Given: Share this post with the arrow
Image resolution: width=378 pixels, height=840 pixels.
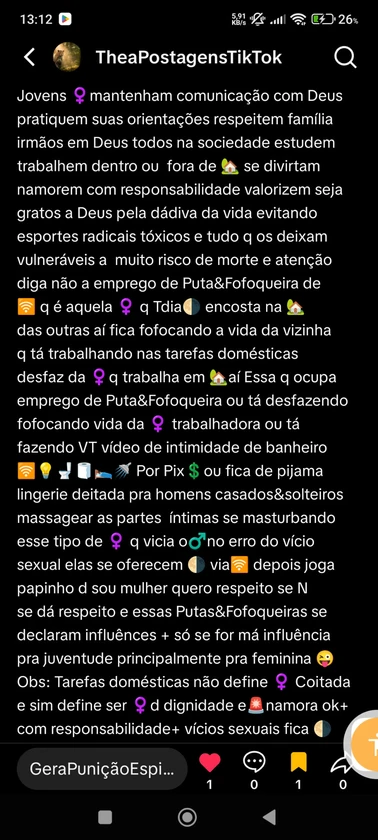Looking at the screenshot, I should click(343, 762).
